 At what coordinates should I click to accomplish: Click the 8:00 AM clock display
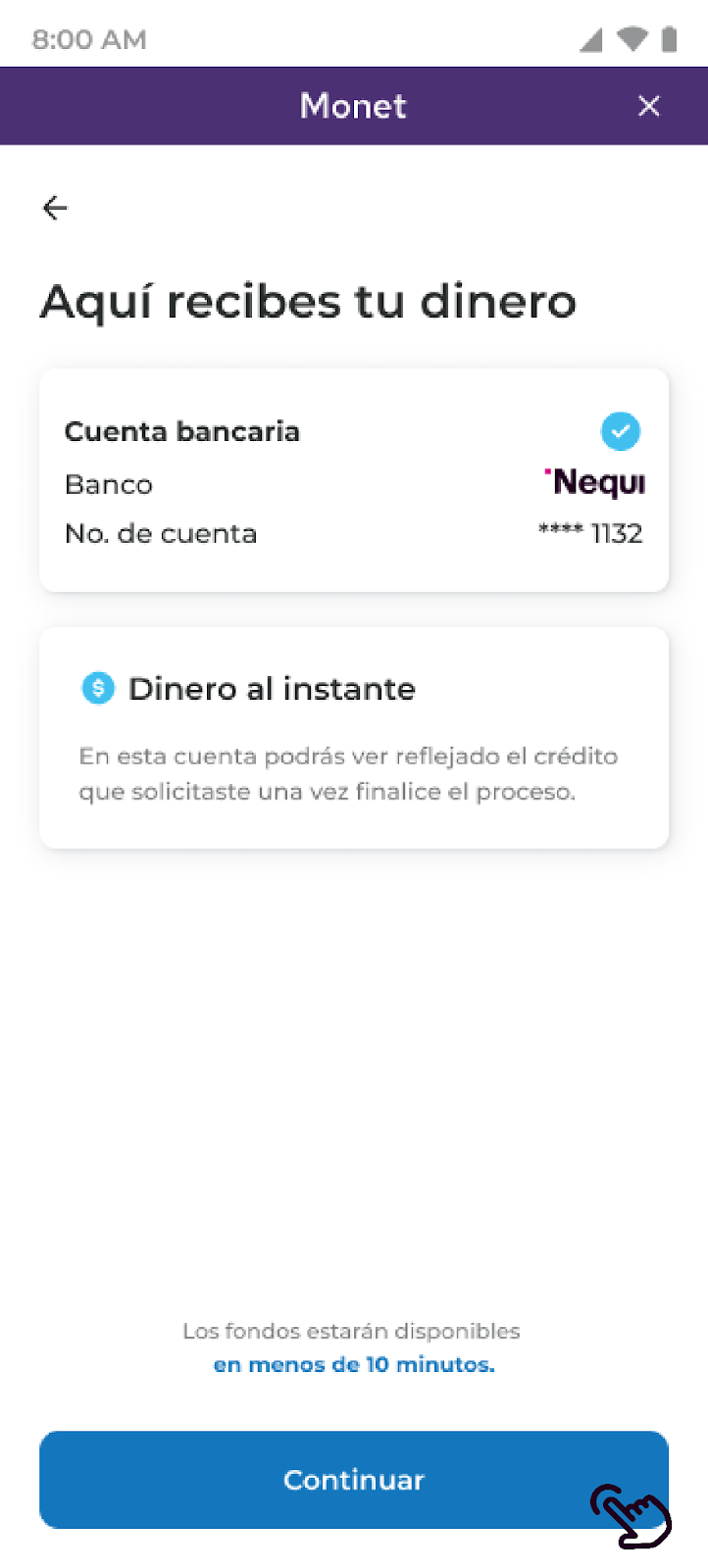point(90,40)
